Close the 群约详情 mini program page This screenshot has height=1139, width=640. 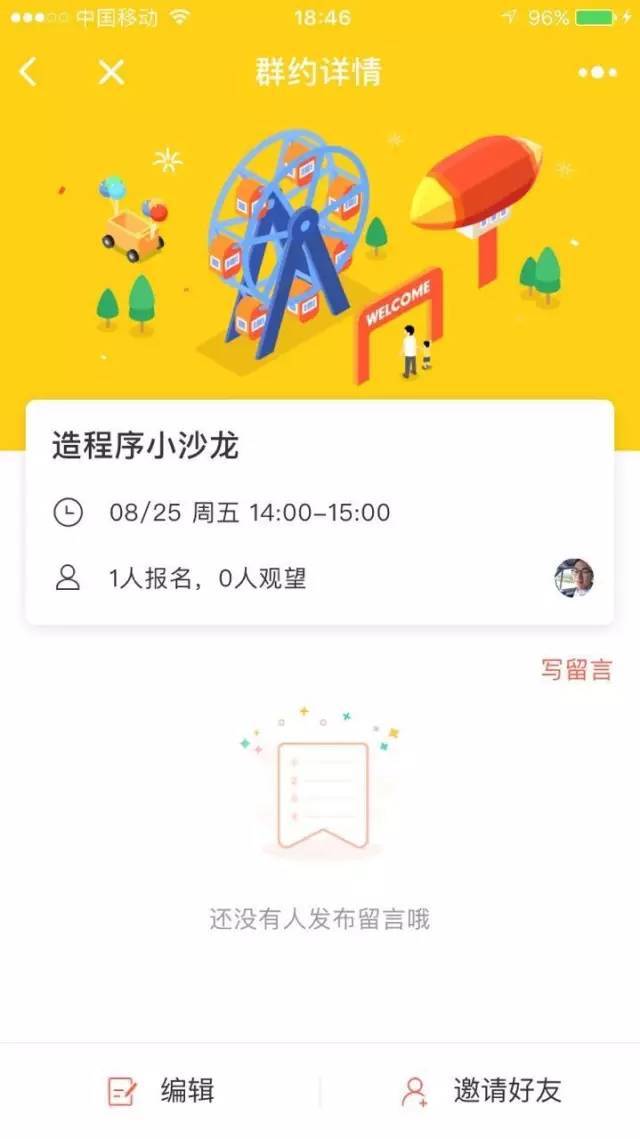click(111, 72)
